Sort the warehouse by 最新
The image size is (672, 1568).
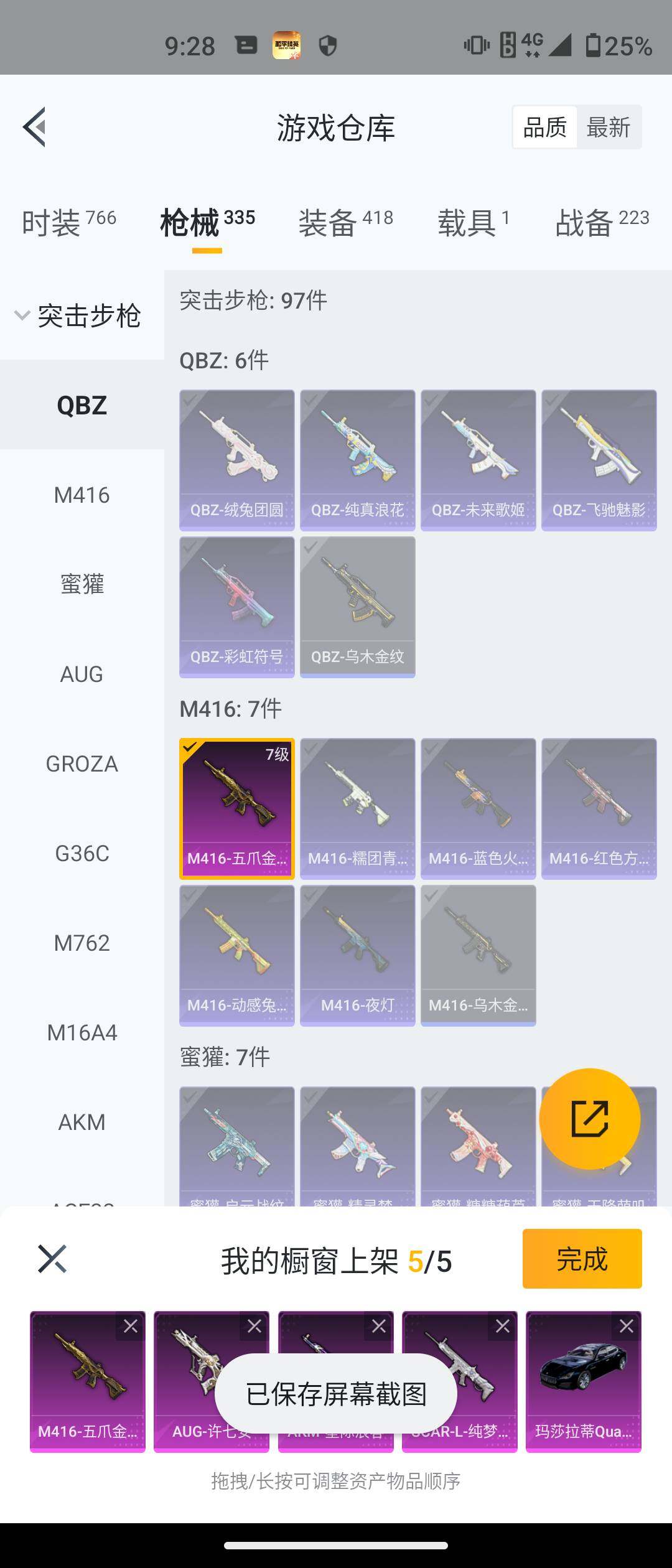pos(608,128)
